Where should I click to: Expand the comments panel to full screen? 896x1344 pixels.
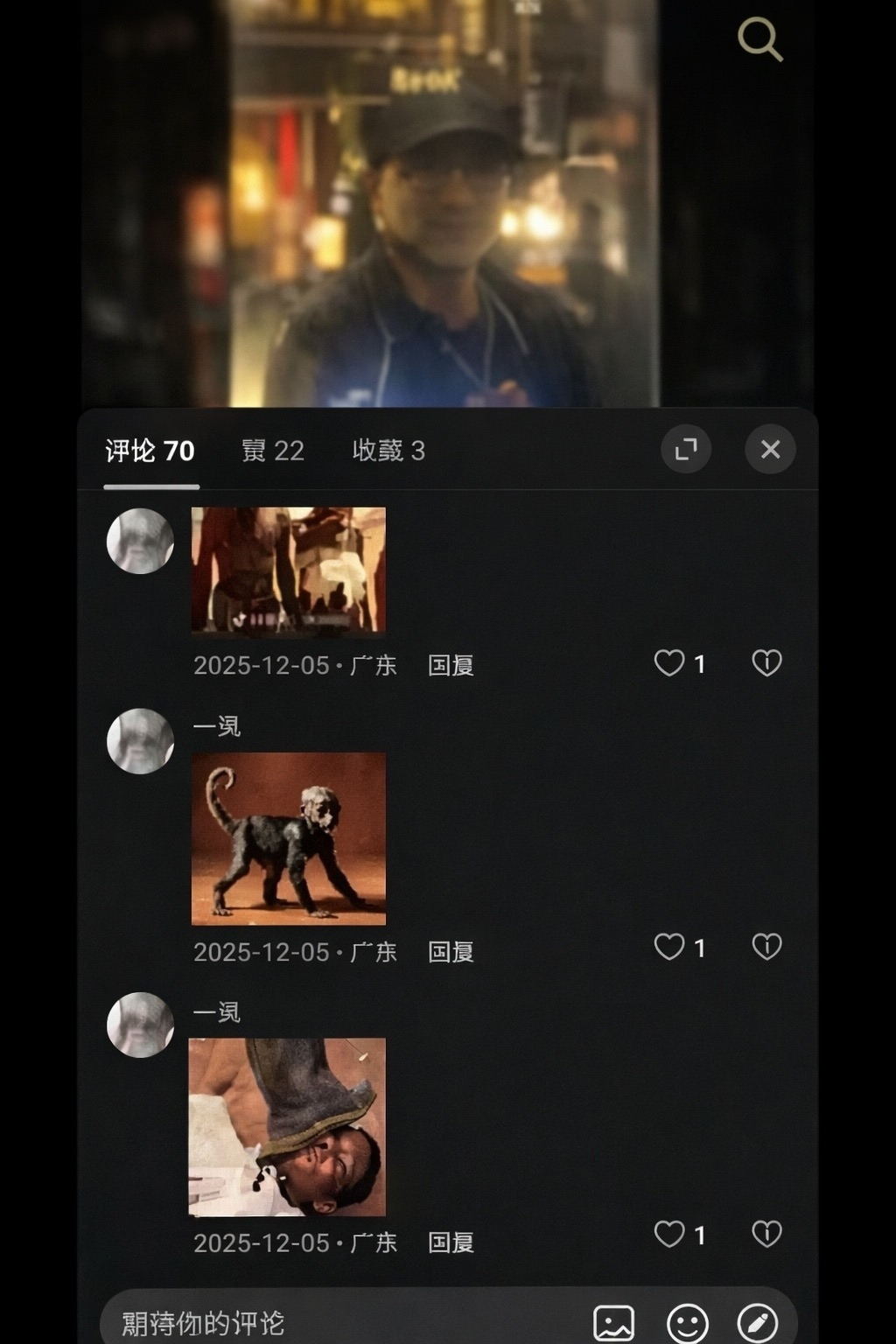[686, 449]
